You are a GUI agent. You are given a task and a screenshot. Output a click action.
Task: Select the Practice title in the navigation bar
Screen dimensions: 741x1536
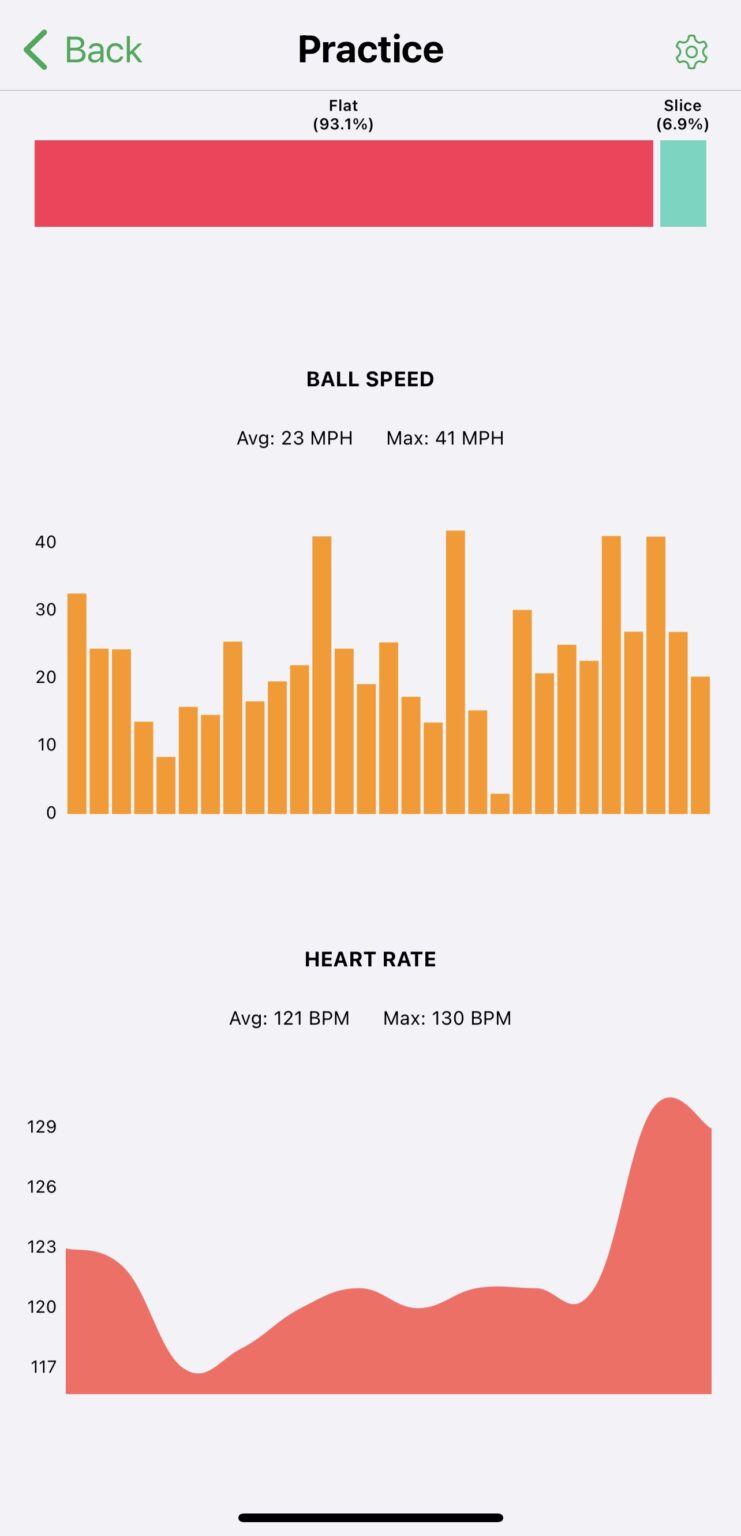click(370, 49)
